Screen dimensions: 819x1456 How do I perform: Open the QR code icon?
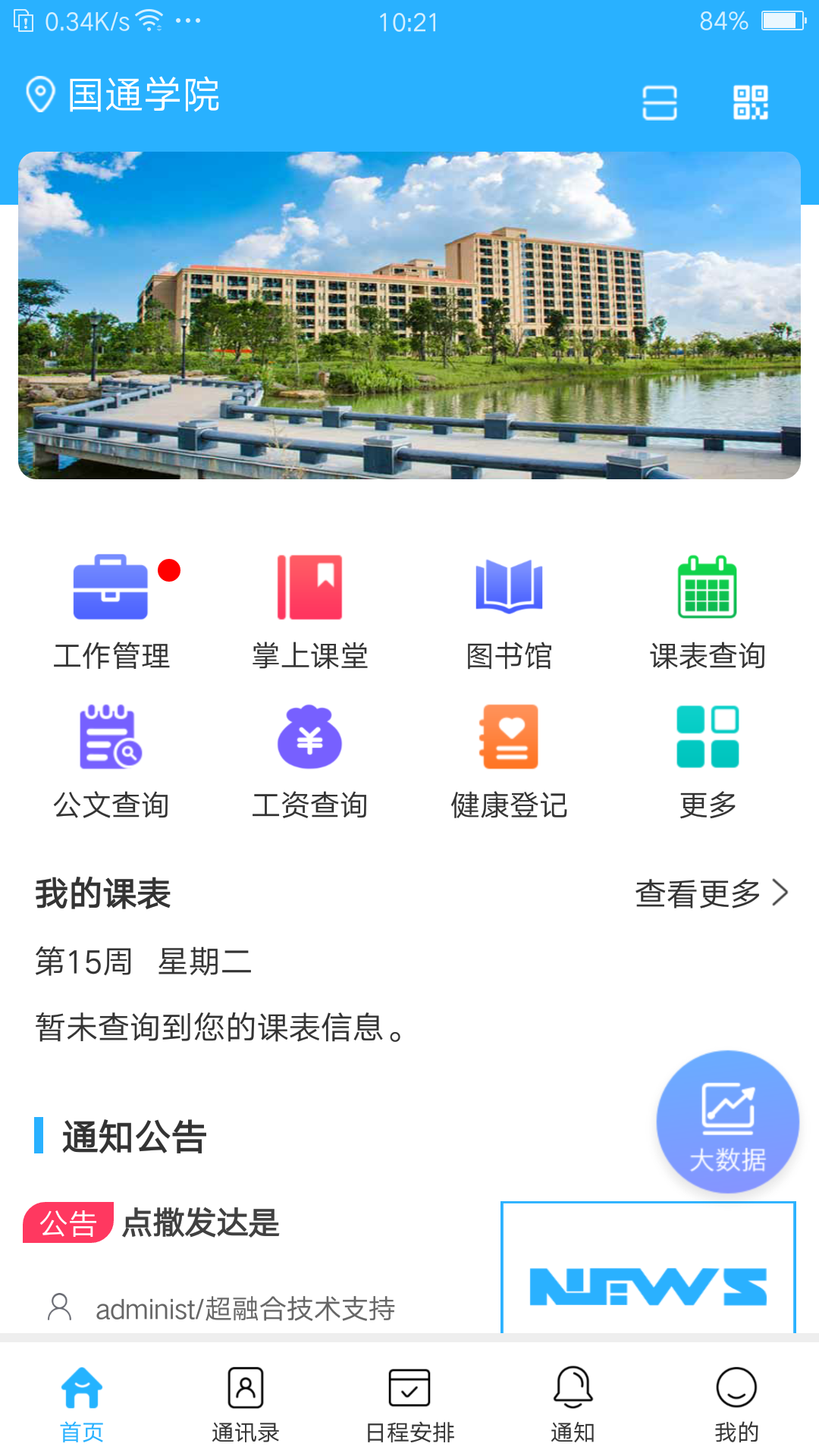point(751,102)
